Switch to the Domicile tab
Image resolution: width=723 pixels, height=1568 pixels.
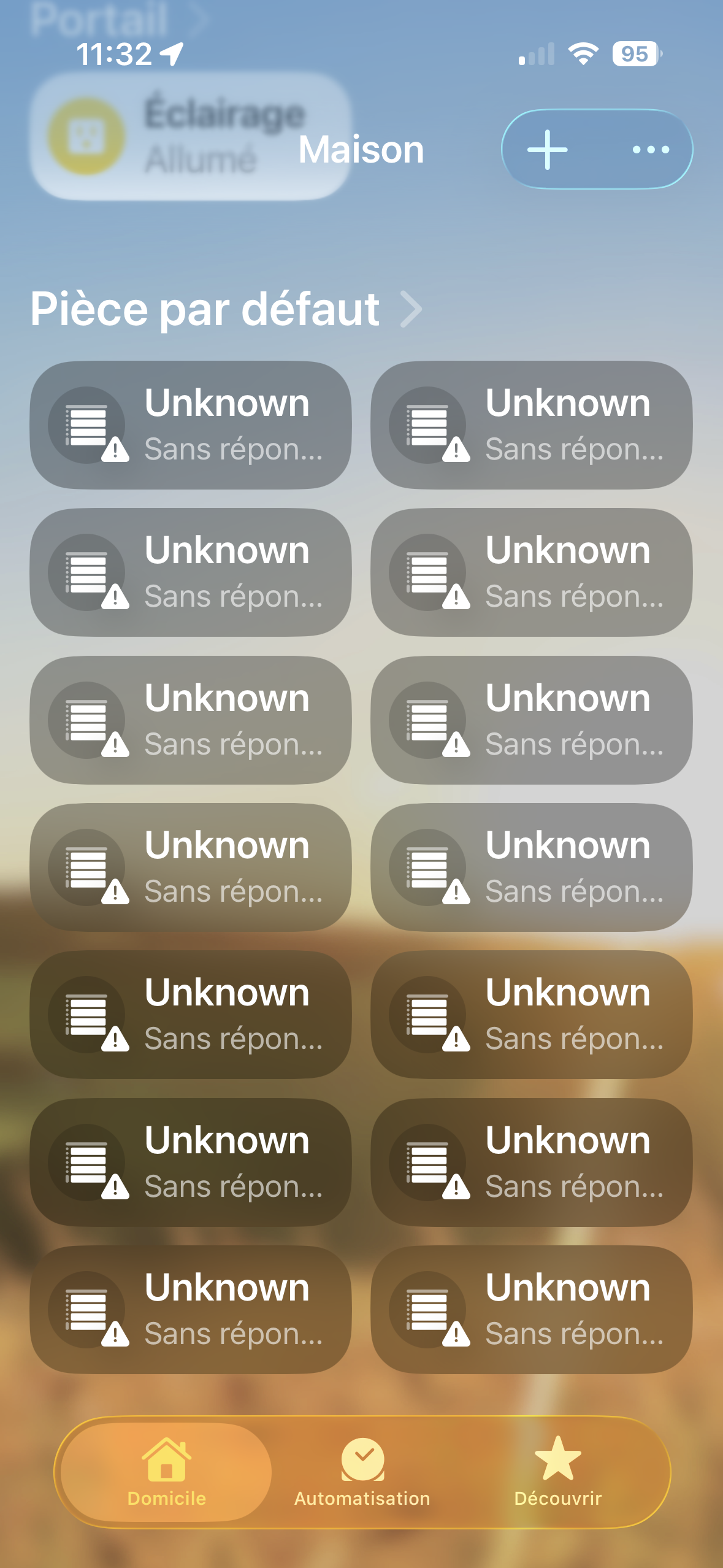point(166,1471)
